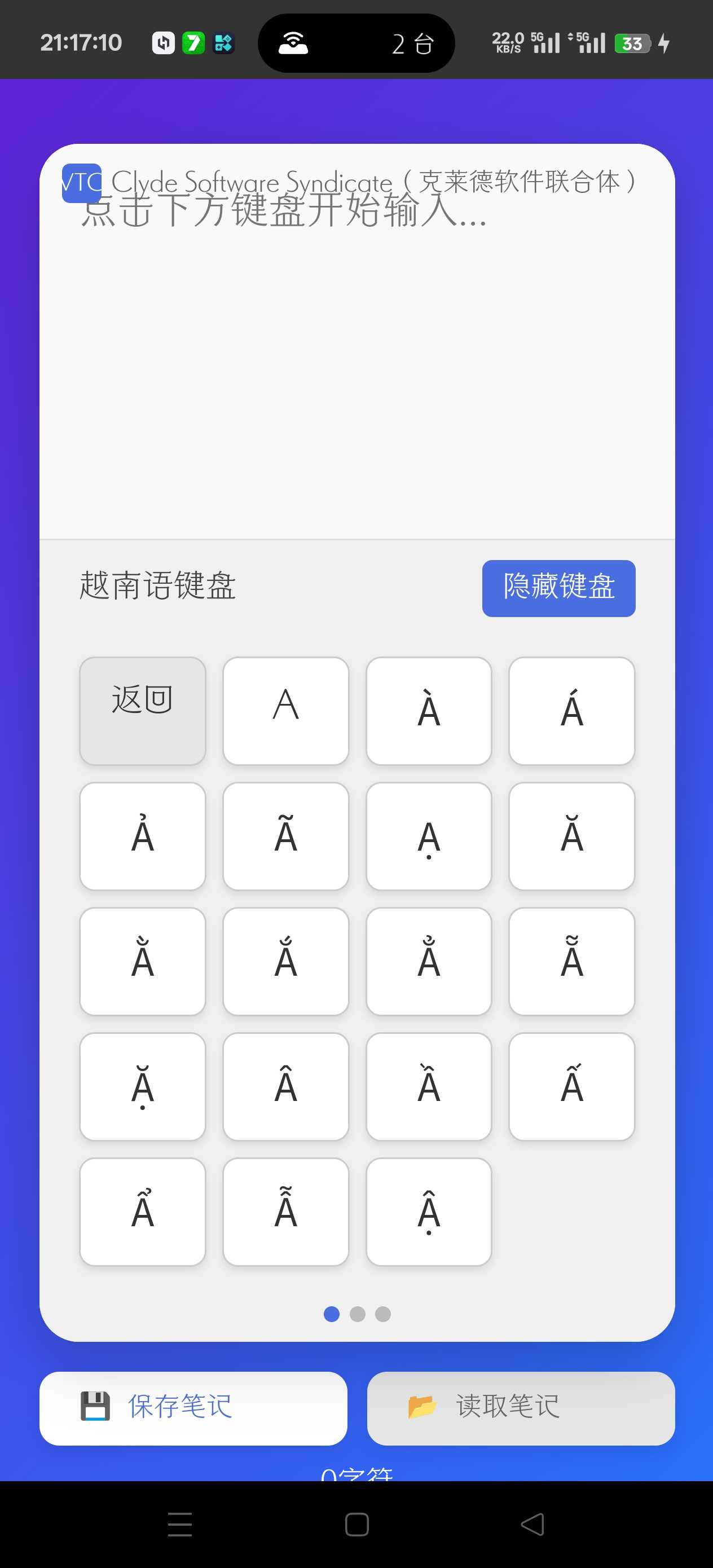This screenshot has height=1568, width=713.
Task: Hide the keyboard with 隐藏键盘
Action: coord(558,588)
